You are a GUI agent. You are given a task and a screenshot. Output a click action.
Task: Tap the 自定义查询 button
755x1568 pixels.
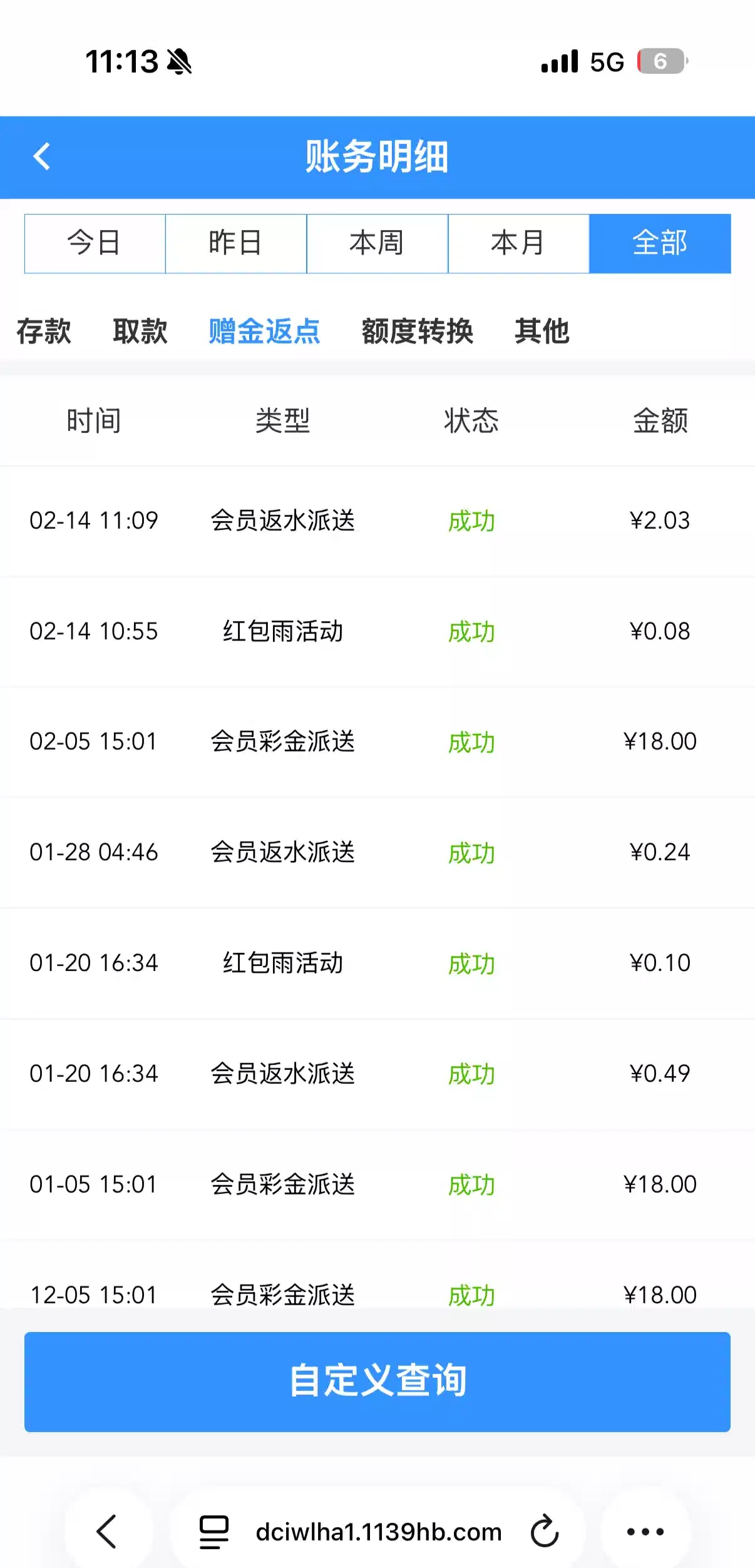click(377, 1382)
